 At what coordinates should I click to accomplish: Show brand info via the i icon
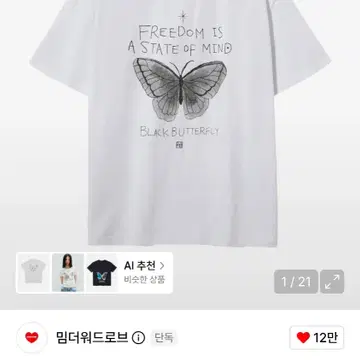pos(138,338)
